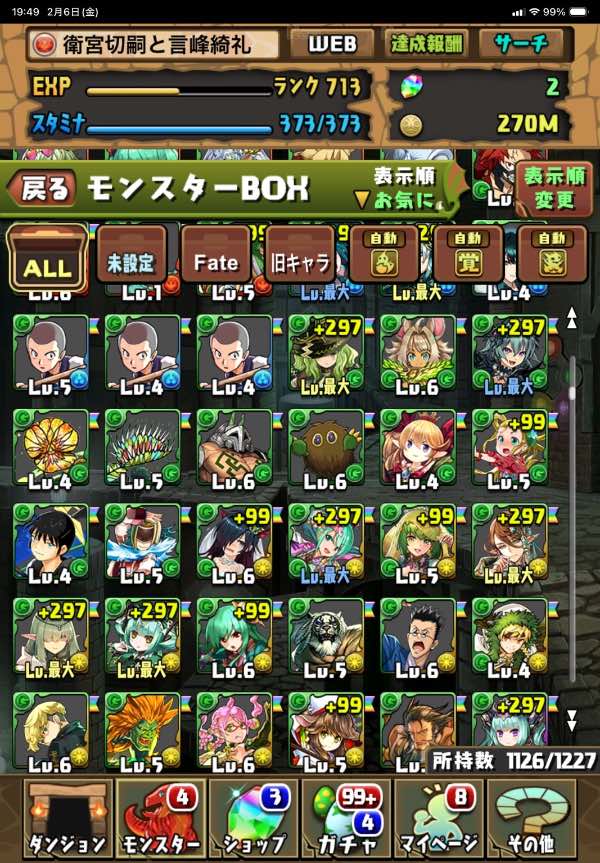This screenshot has width=600, height=863.
Task: Open 達成報酬 rewards
Action: coord(427,43)
